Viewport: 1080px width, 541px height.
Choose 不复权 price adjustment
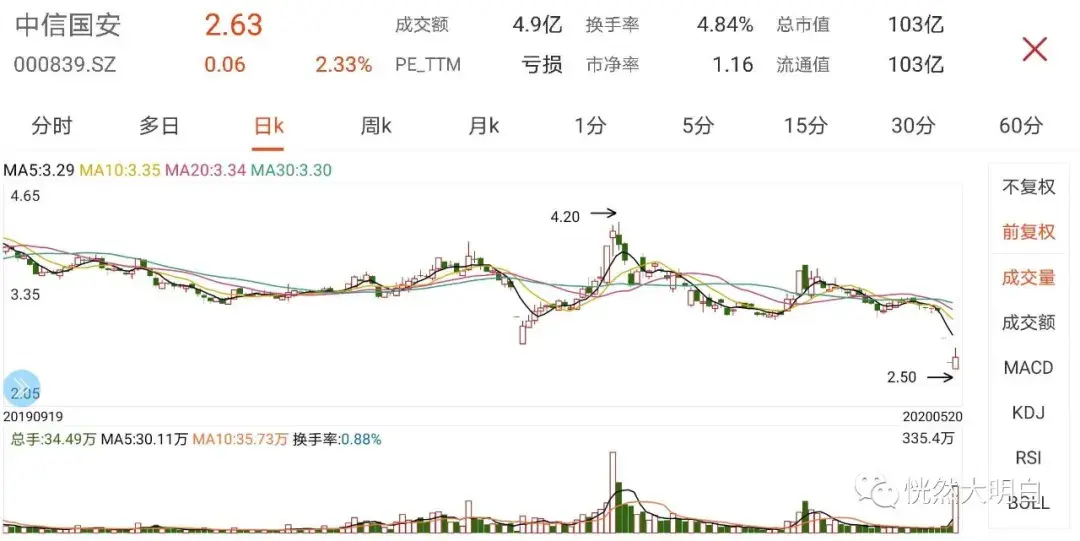(x=1028, y=187)
